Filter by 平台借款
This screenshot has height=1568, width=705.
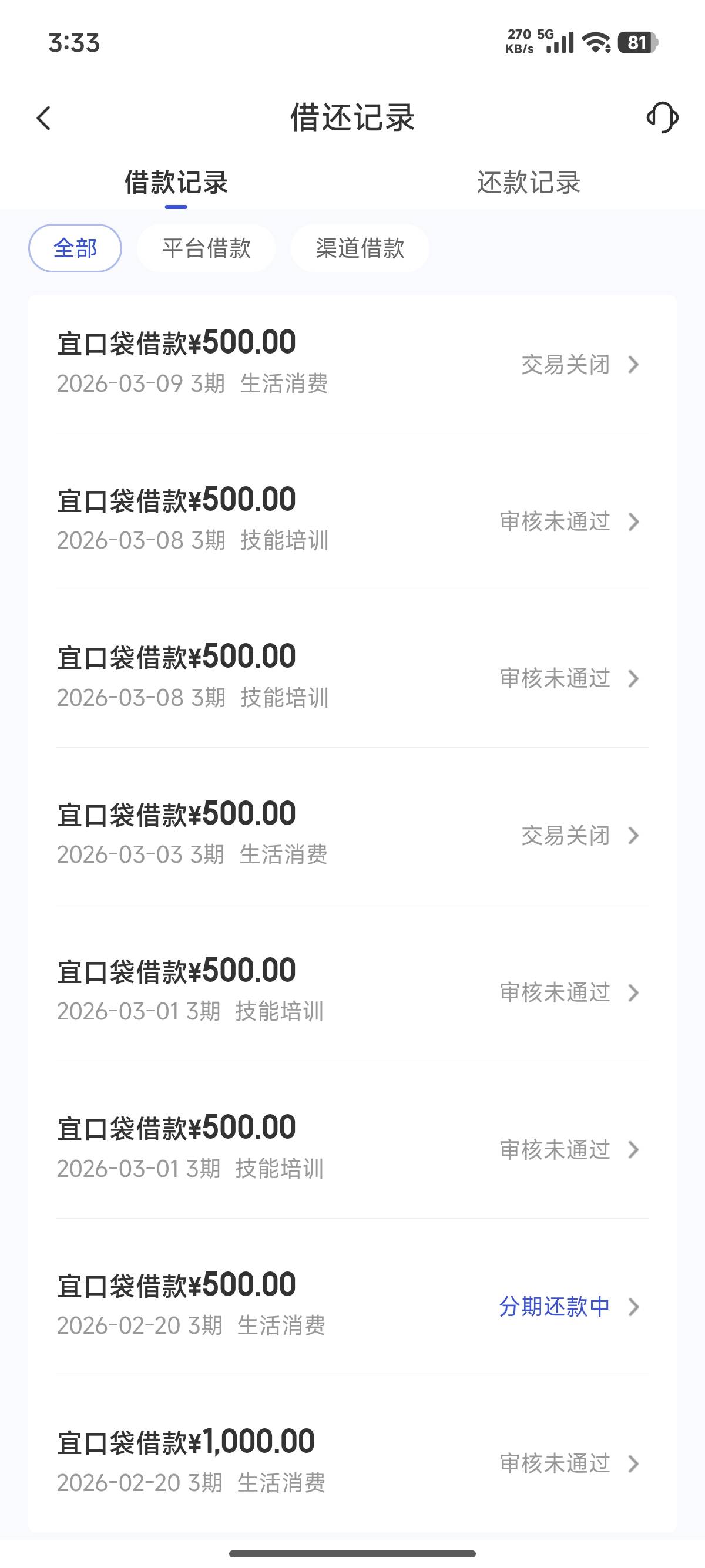click(206, 248)
